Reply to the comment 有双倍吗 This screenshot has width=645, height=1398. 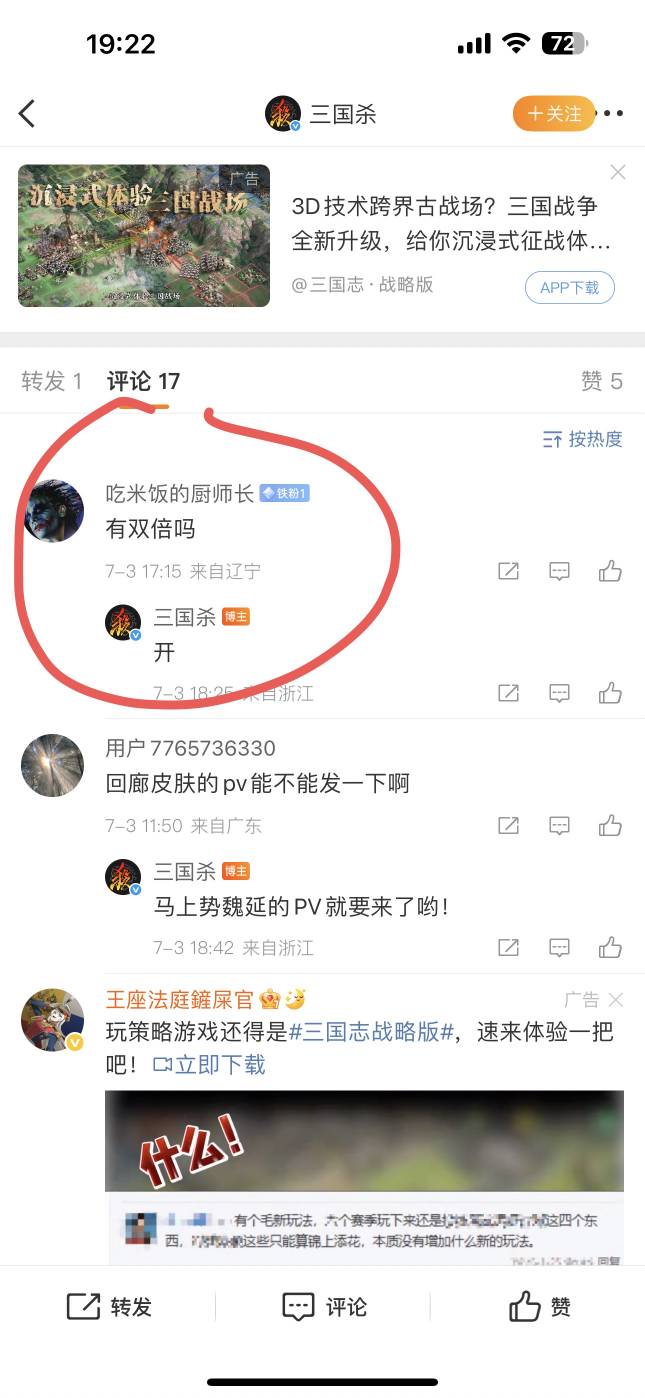pos(559,571)
